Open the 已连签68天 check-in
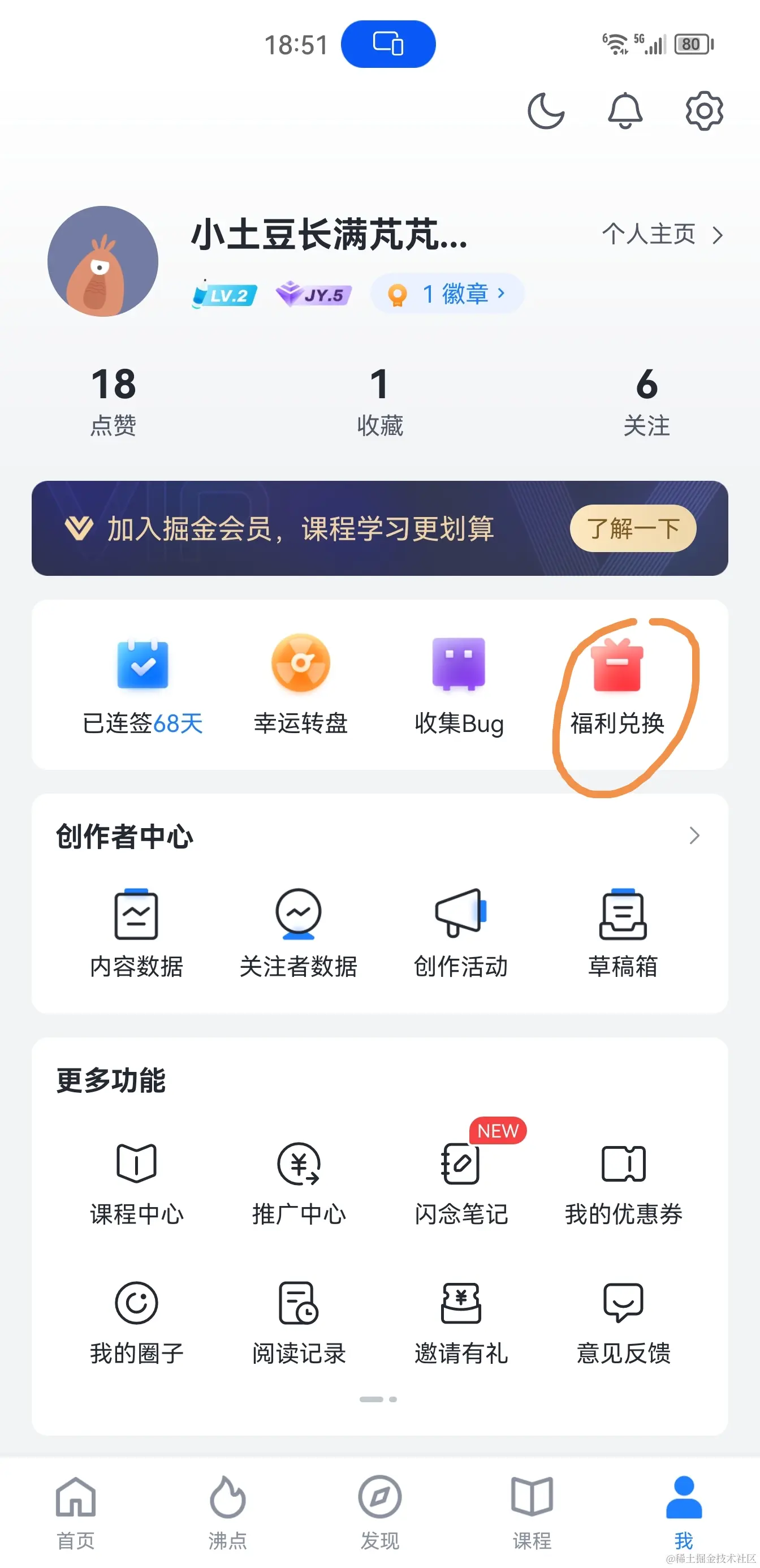760x1568 pixels. click(142, 685)
